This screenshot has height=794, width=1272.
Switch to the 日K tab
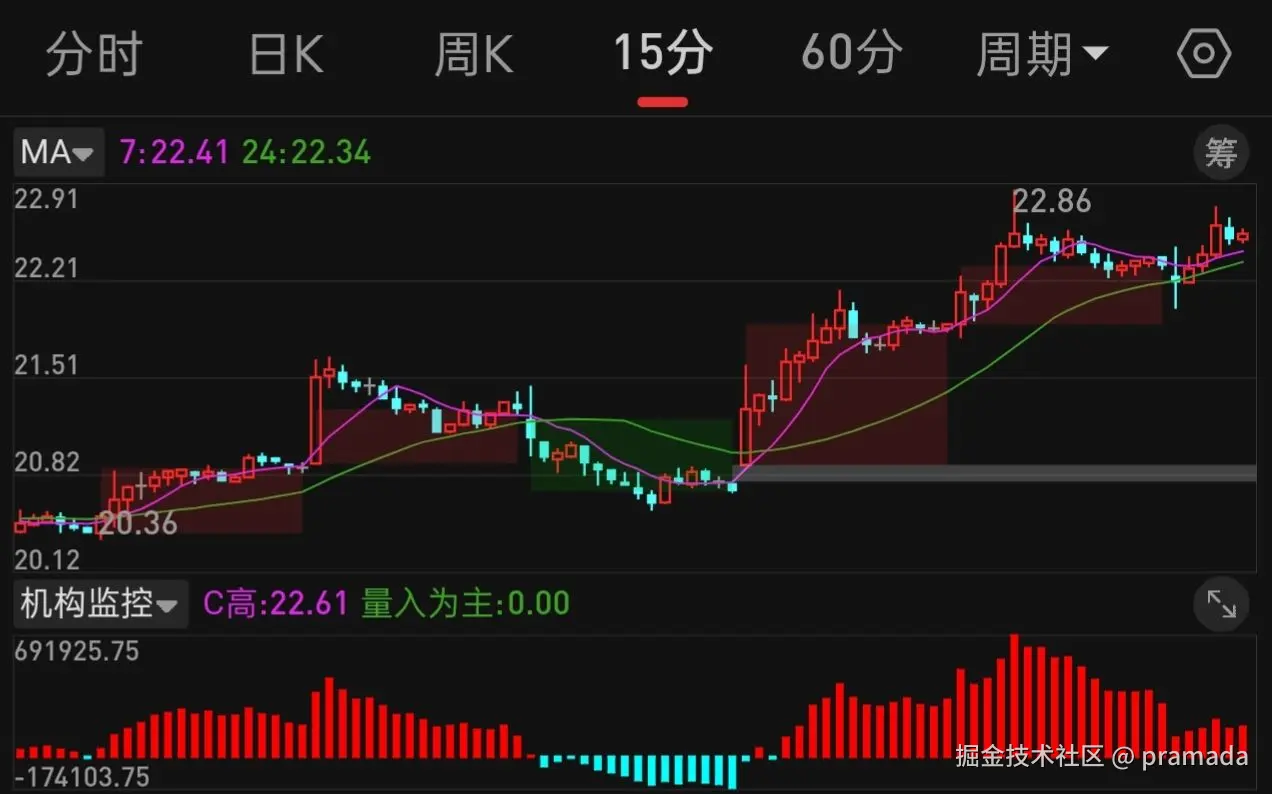[x=286, y=54]
